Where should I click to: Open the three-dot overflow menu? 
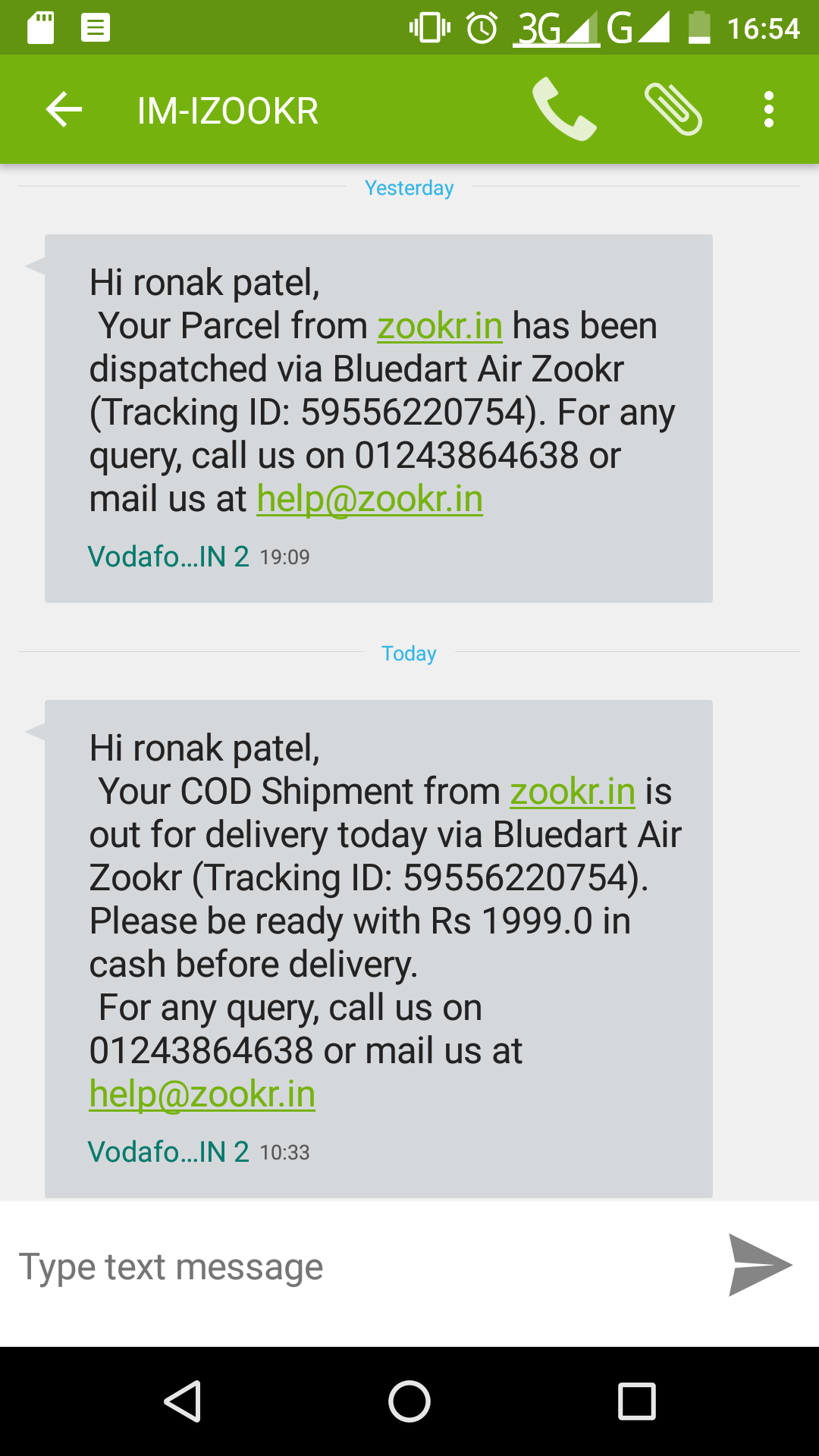769,110
